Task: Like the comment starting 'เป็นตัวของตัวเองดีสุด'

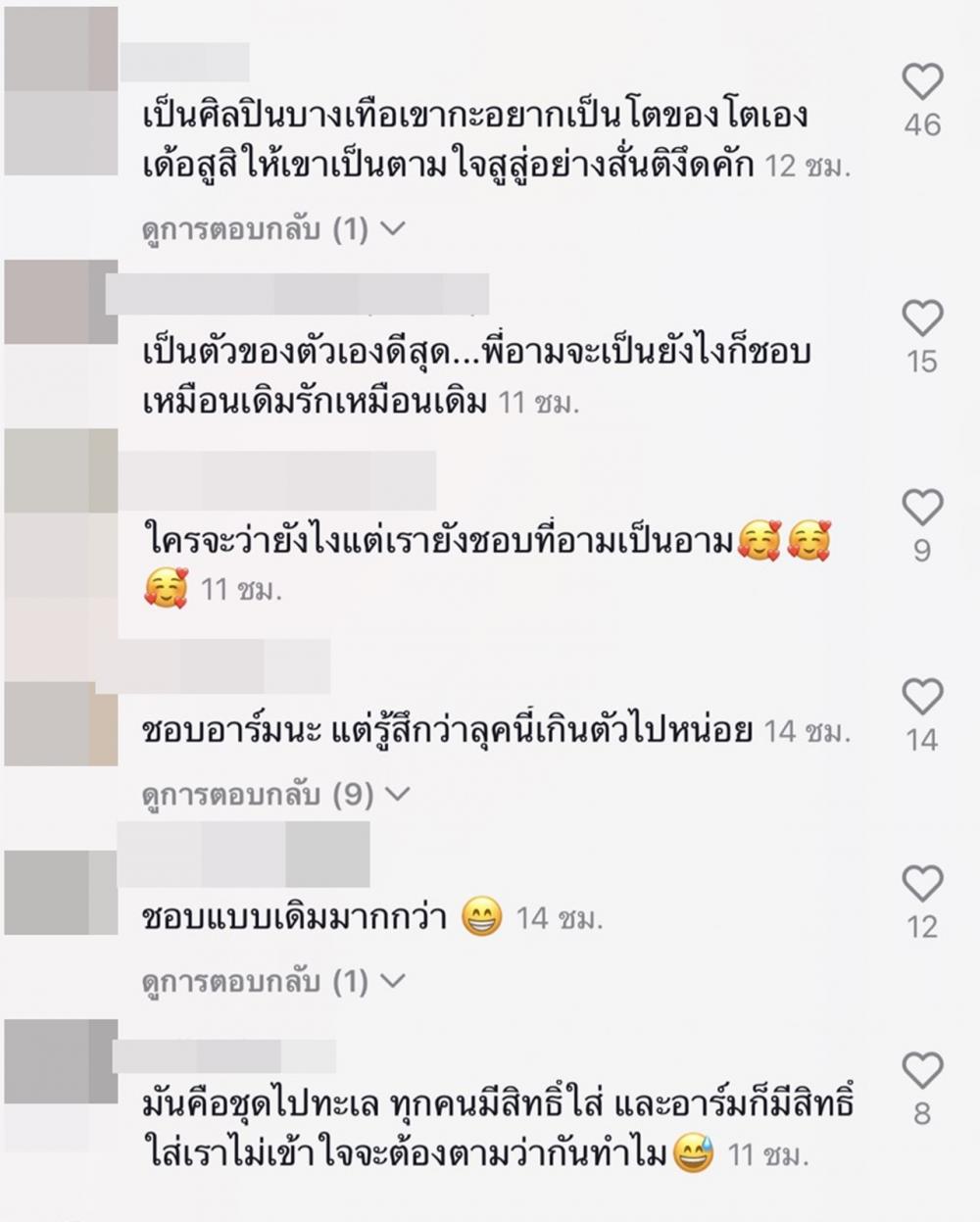Action: 921,319
